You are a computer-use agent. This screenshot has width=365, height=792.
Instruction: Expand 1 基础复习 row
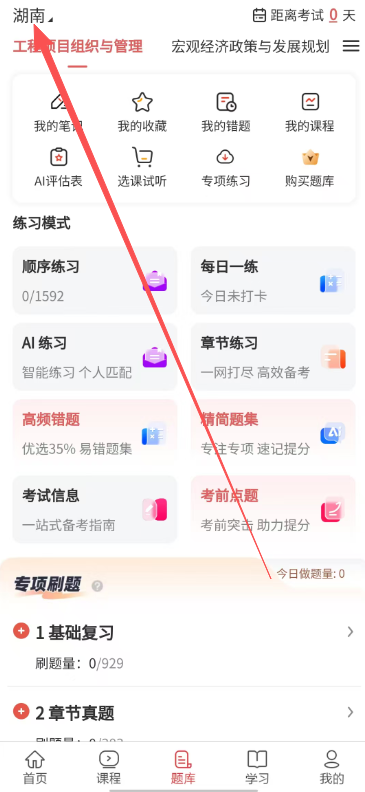point(182,647)
